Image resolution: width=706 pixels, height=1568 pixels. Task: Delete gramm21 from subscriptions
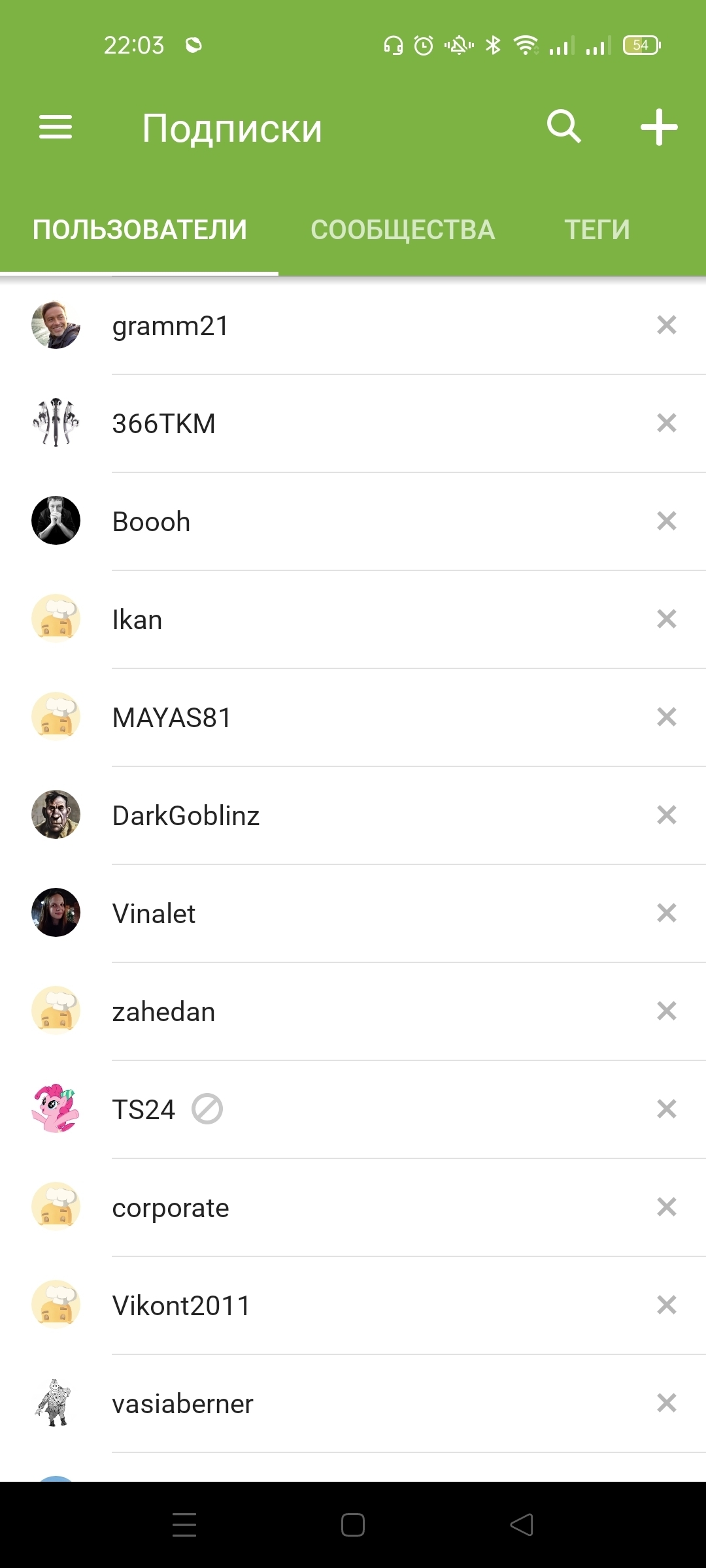[666, 325]
